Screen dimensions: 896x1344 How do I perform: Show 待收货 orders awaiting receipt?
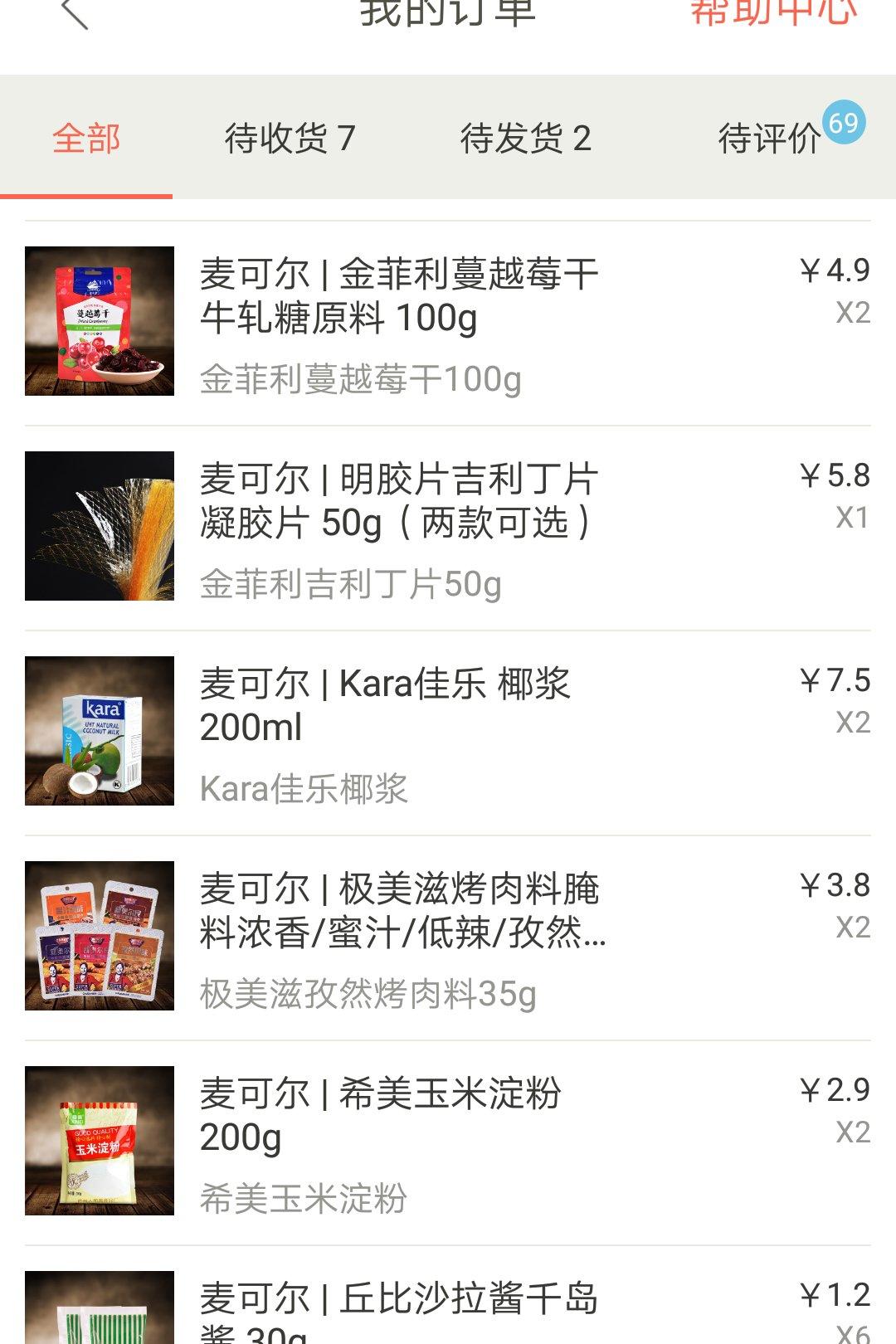(x=290, y=138)
